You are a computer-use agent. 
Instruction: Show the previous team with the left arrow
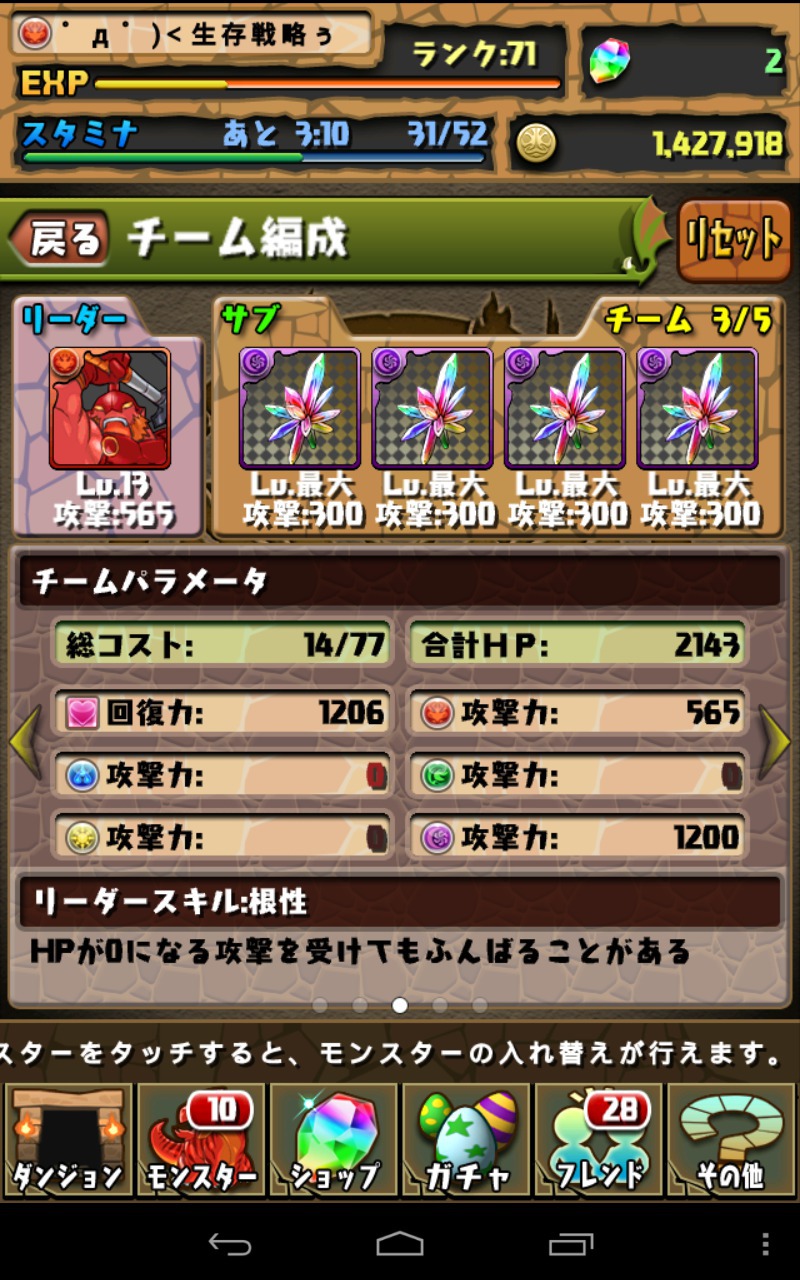click(24, 742)
